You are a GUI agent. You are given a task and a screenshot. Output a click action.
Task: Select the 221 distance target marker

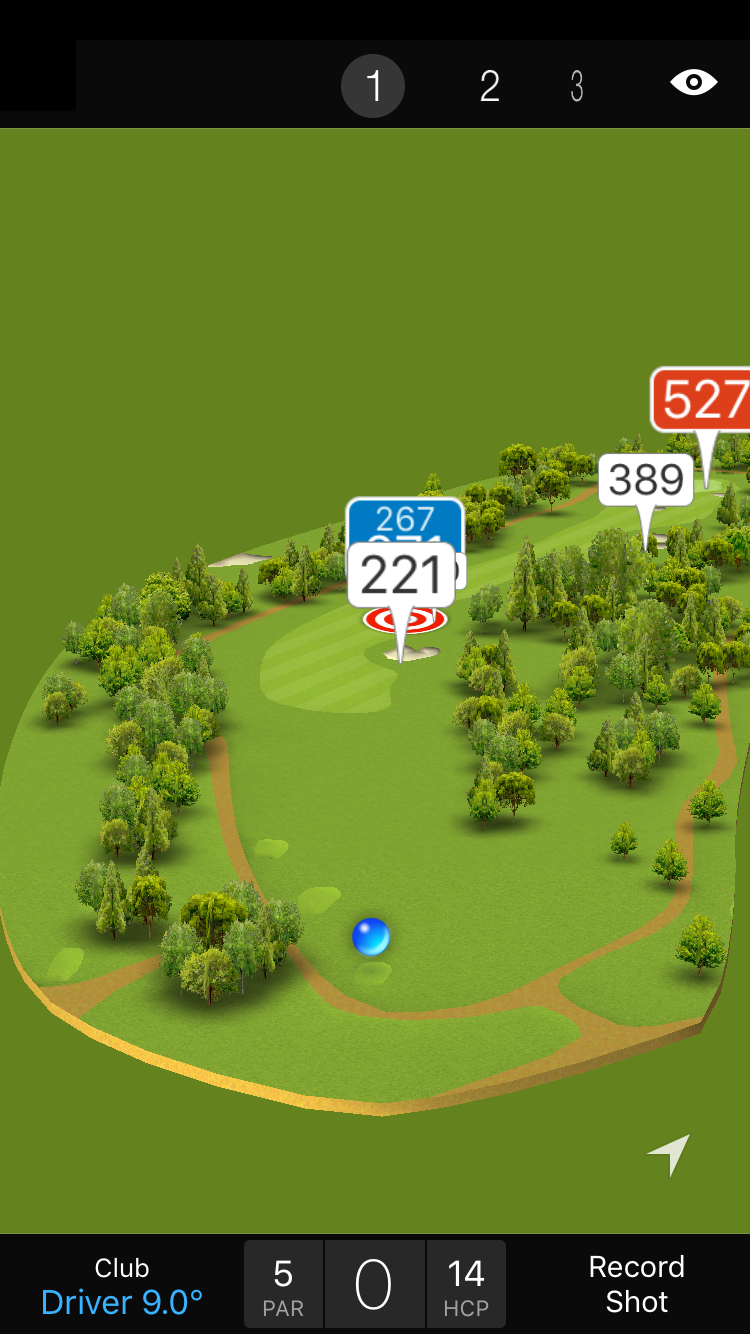coord(401,576)
